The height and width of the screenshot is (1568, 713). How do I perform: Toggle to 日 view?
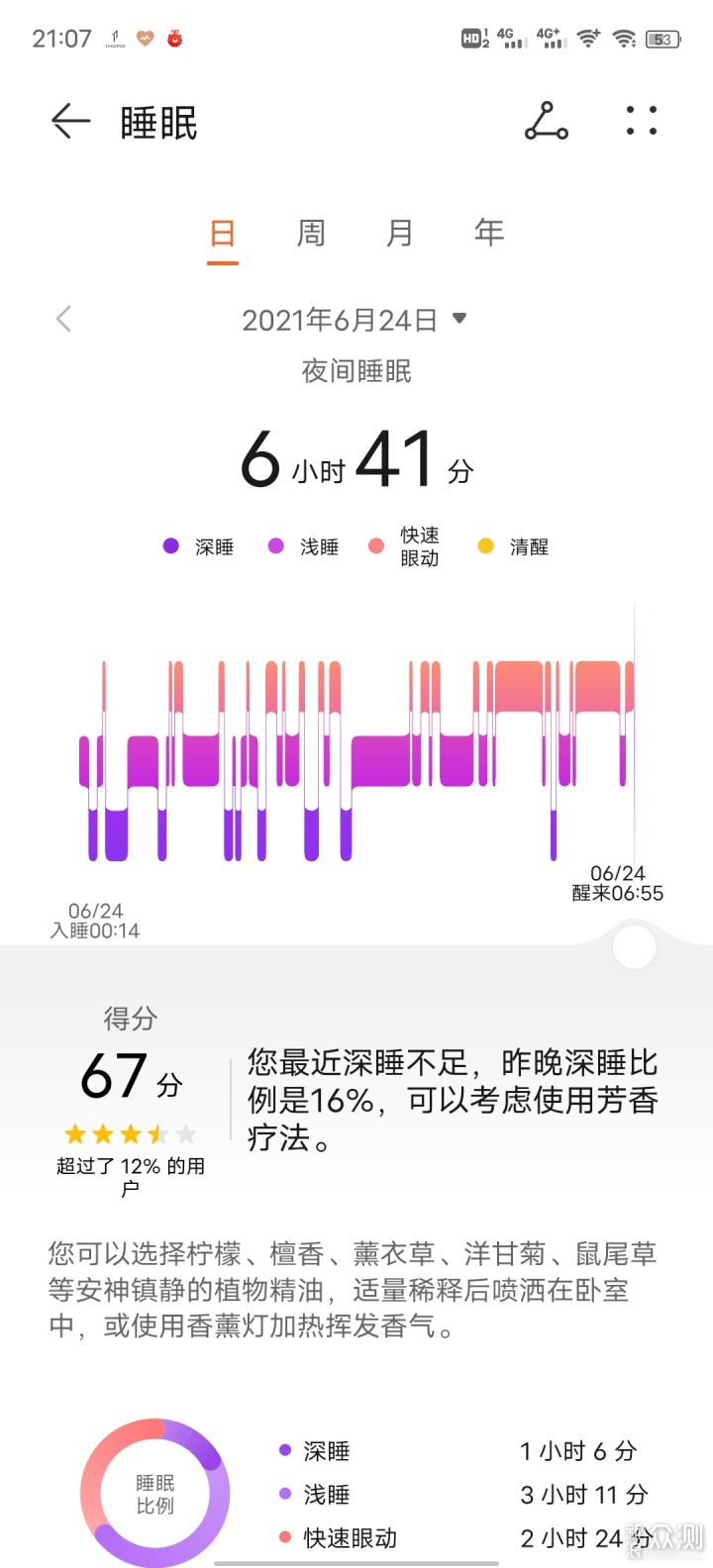(x=222, y=234)
